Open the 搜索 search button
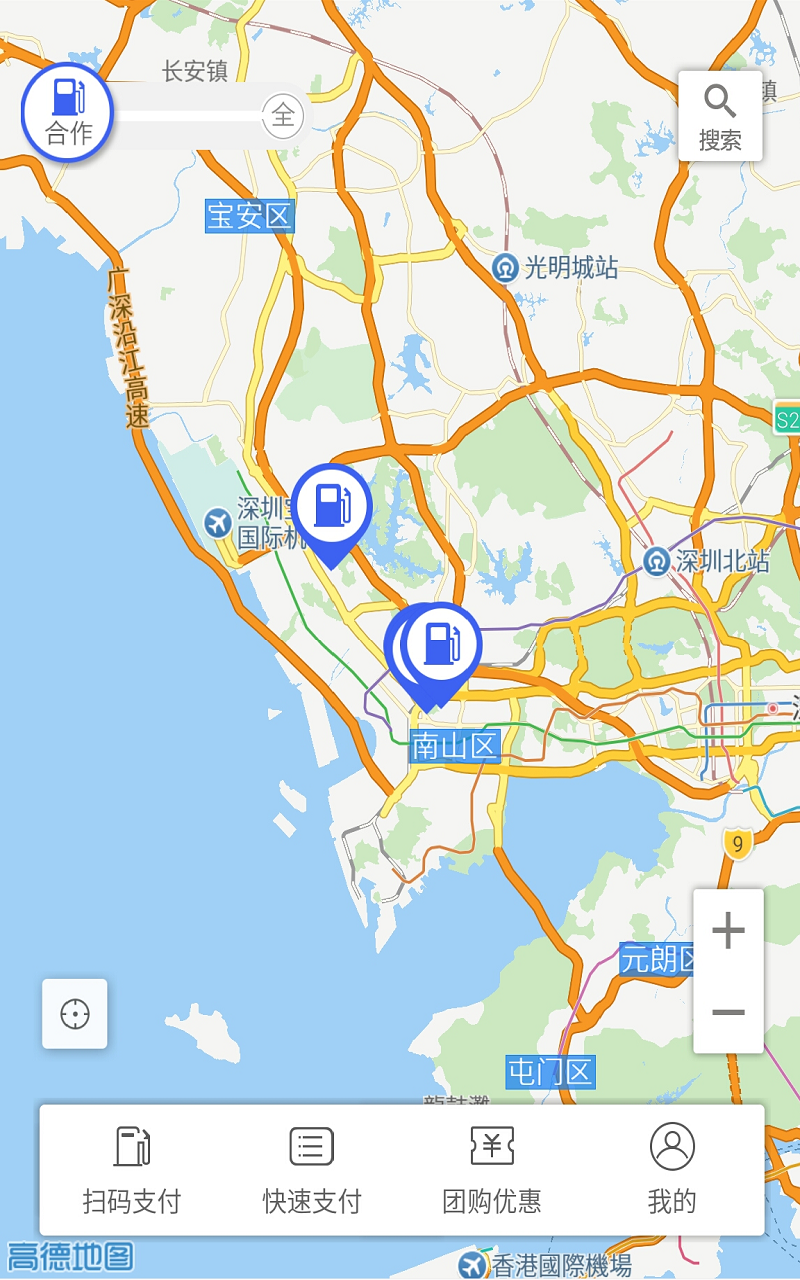Image resolution: width=800 pixels, height=1280 pixels. tap(720, 116)
